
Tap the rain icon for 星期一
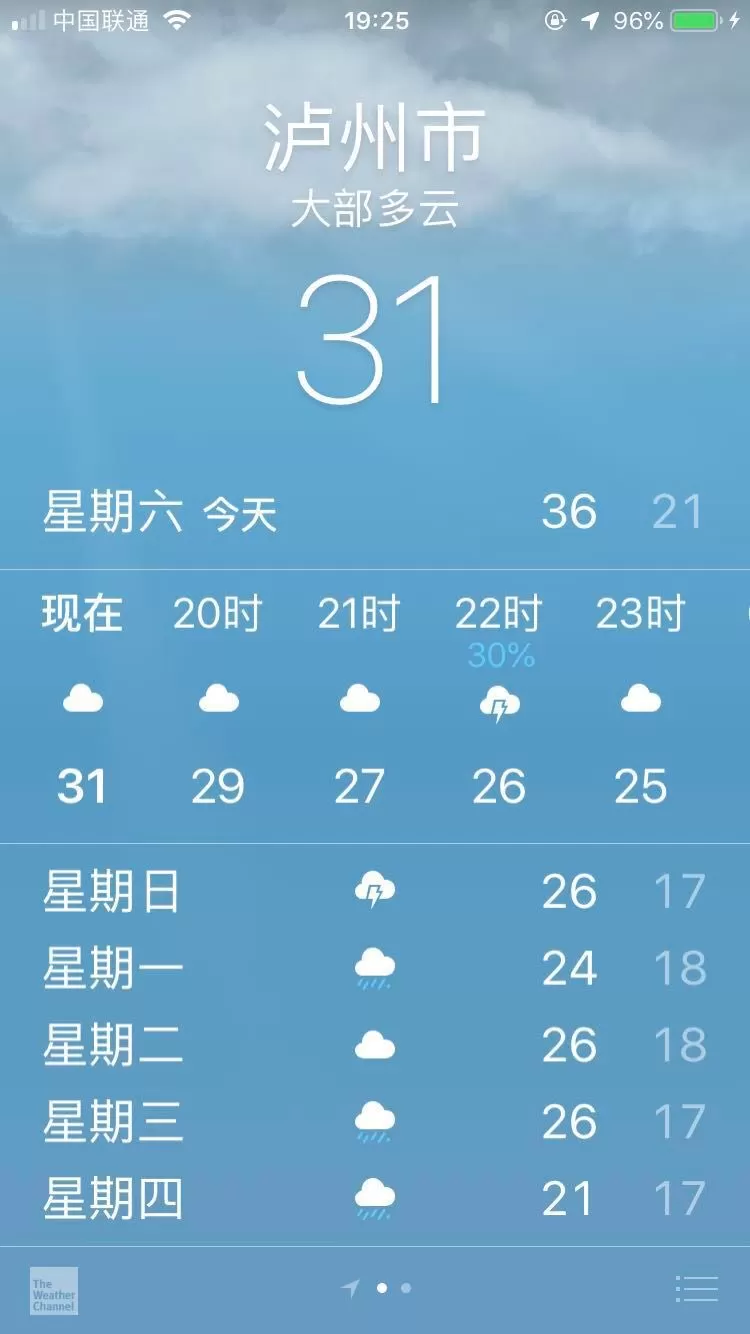(374, 967)
